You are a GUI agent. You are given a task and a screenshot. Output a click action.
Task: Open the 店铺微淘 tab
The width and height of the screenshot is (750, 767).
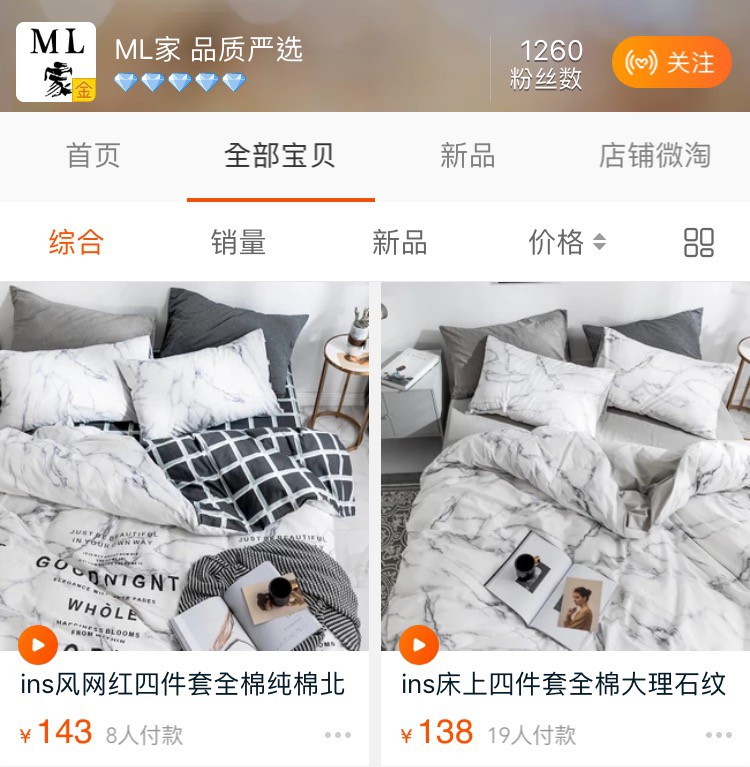click(655, 156)
